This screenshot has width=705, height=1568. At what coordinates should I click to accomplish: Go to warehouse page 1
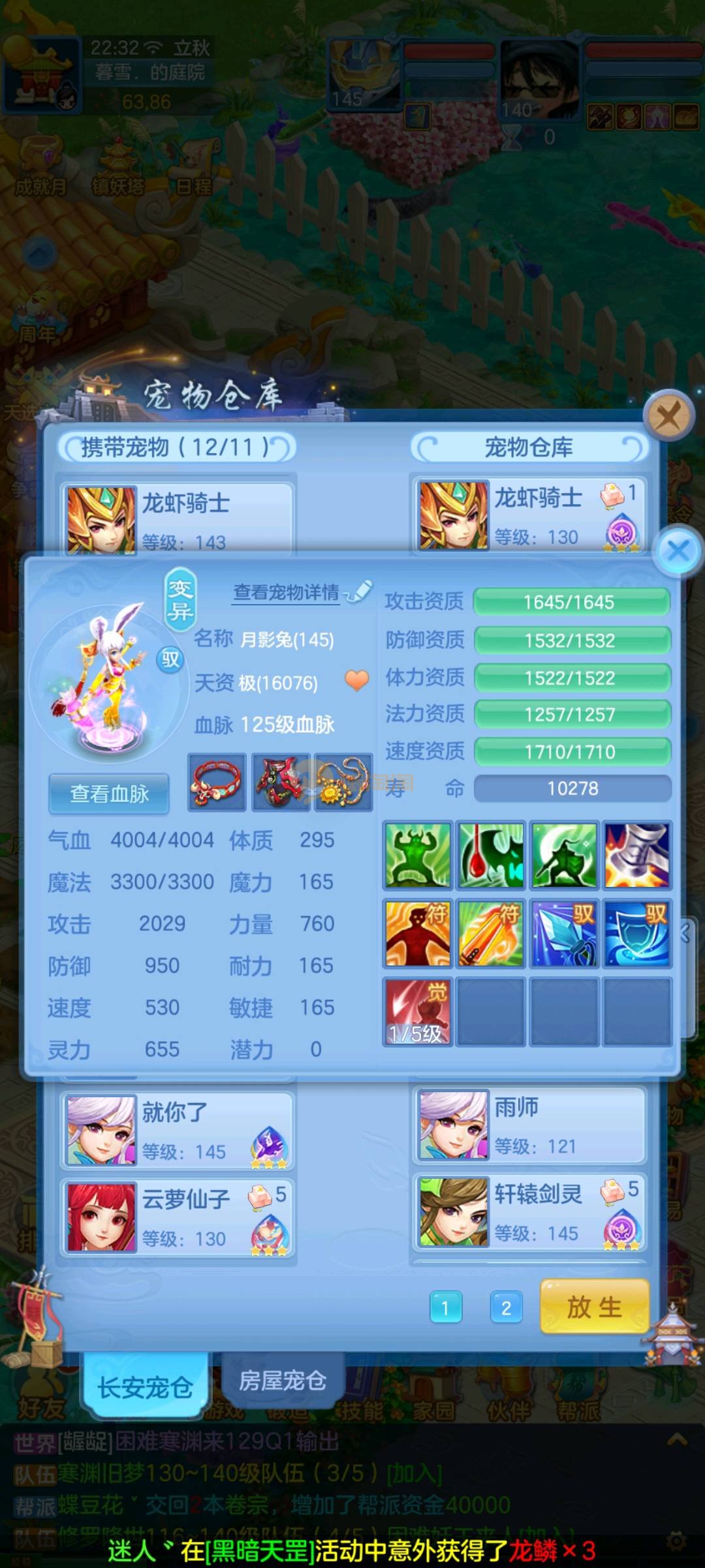(445, 1308)
